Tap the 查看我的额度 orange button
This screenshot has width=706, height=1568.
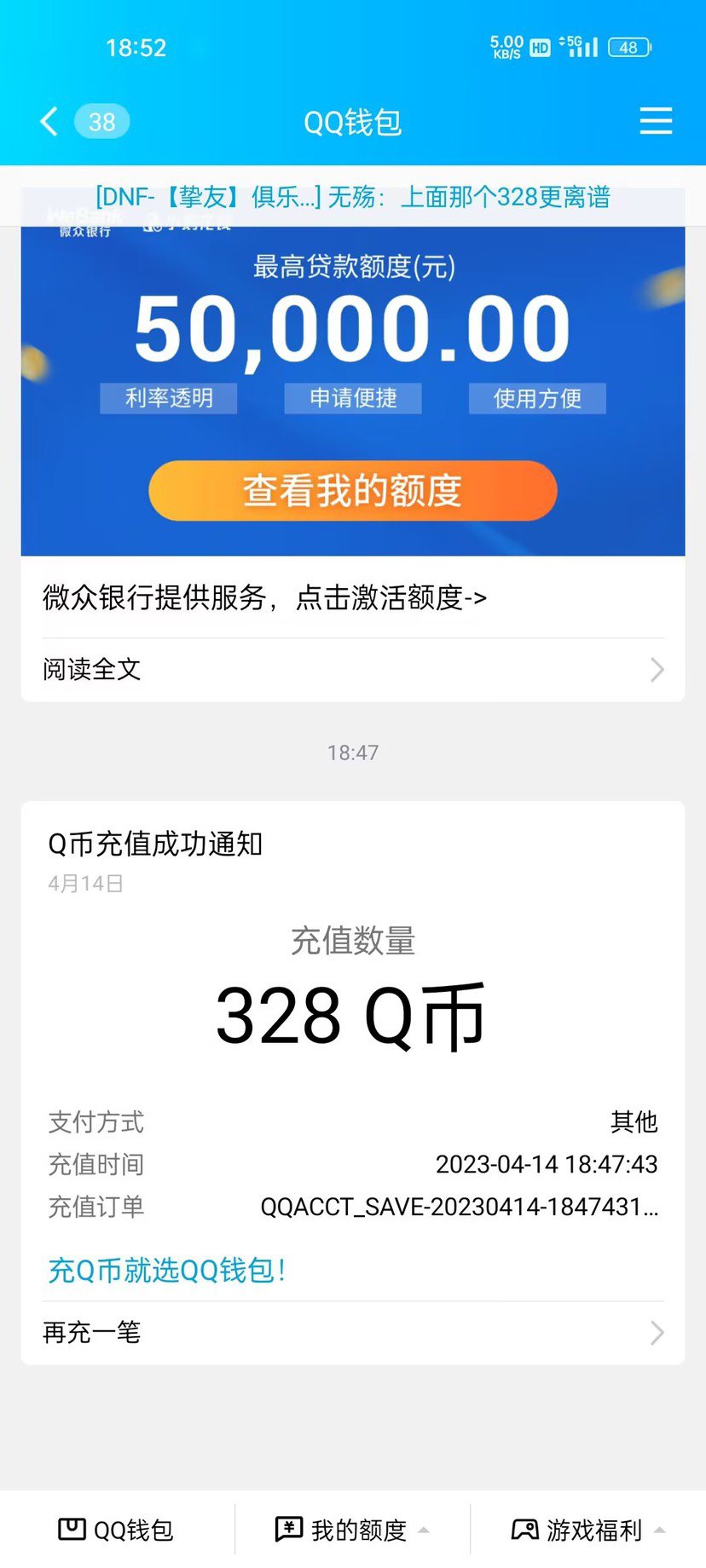(353, 491)
